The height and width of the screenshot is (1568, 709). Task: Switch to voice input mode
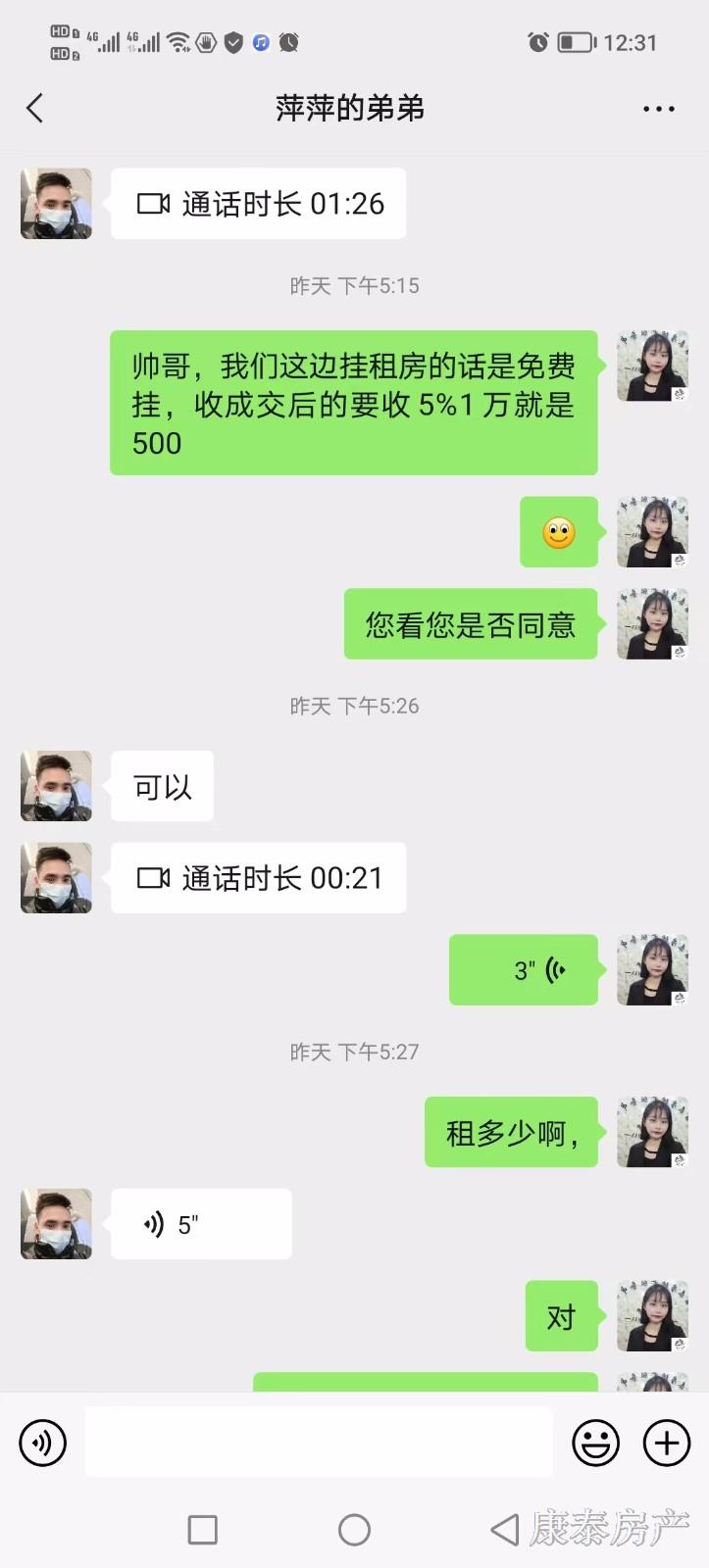[x=42, y=1443]
